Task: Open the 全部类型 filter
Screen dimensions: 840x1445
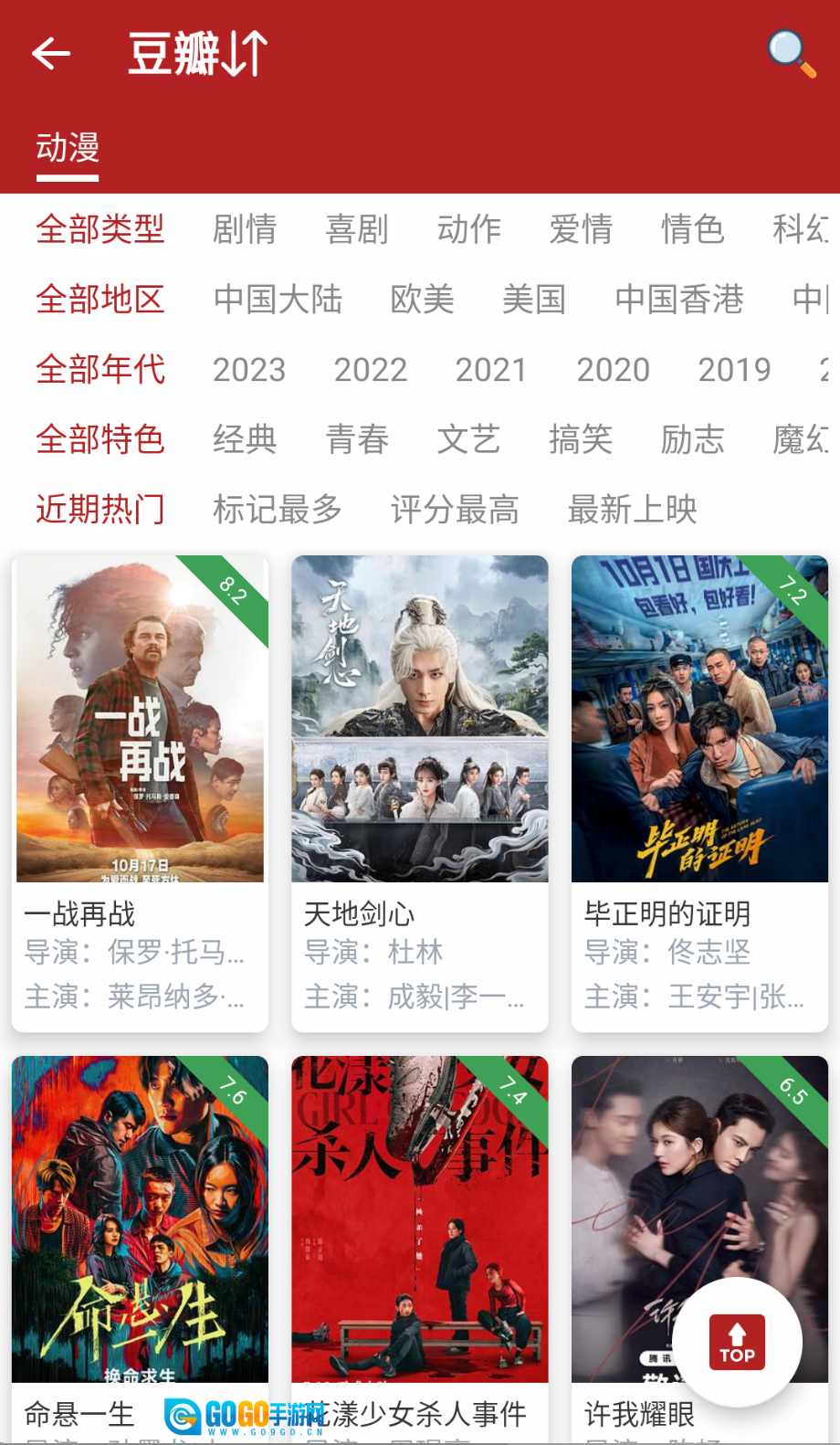Action: pos(100,230)
